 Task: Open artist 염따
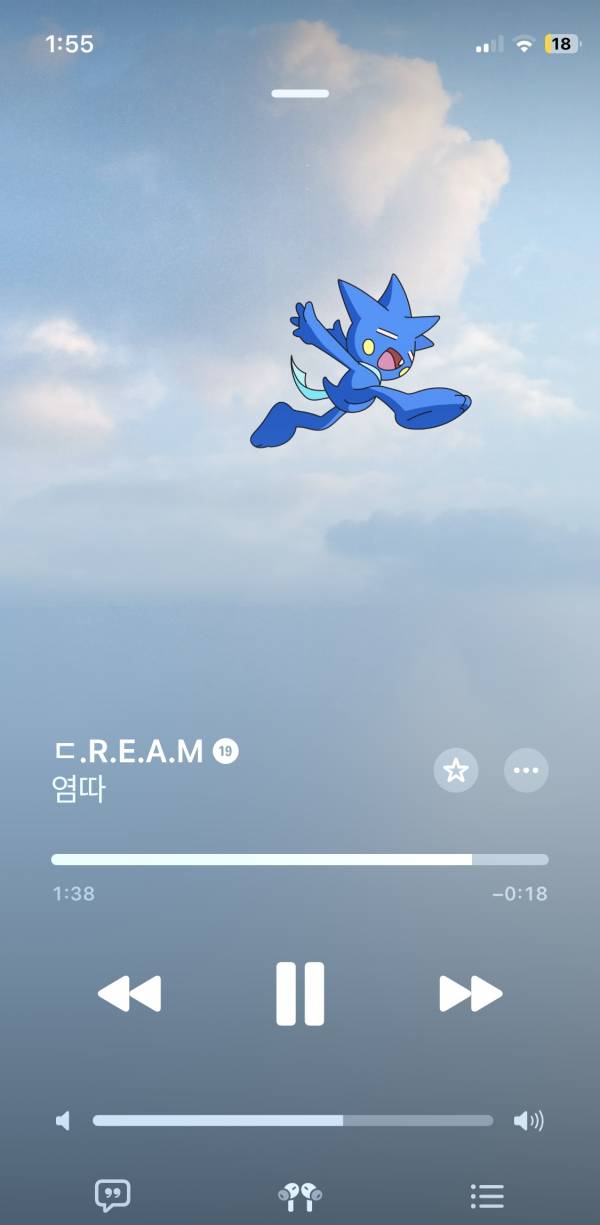click(78, 789)
